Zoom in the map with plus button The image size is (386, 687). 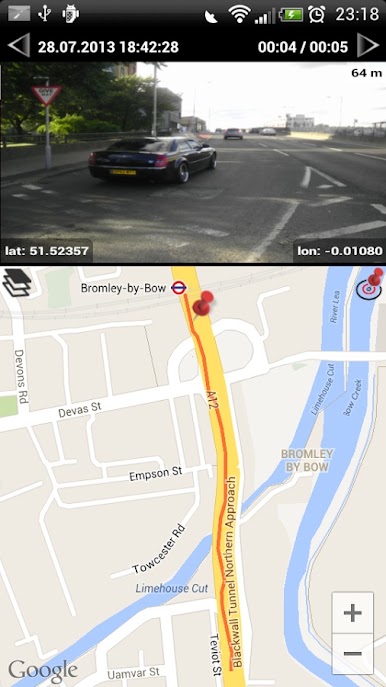(353, 613)
